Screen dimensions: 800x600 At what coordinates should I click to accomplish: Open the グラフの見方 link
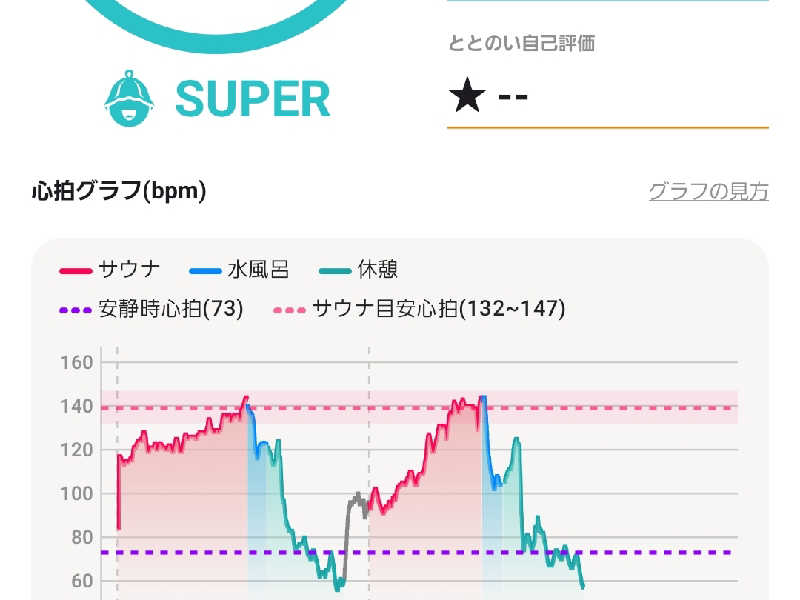pyautogui.click(x=708, y=191)
